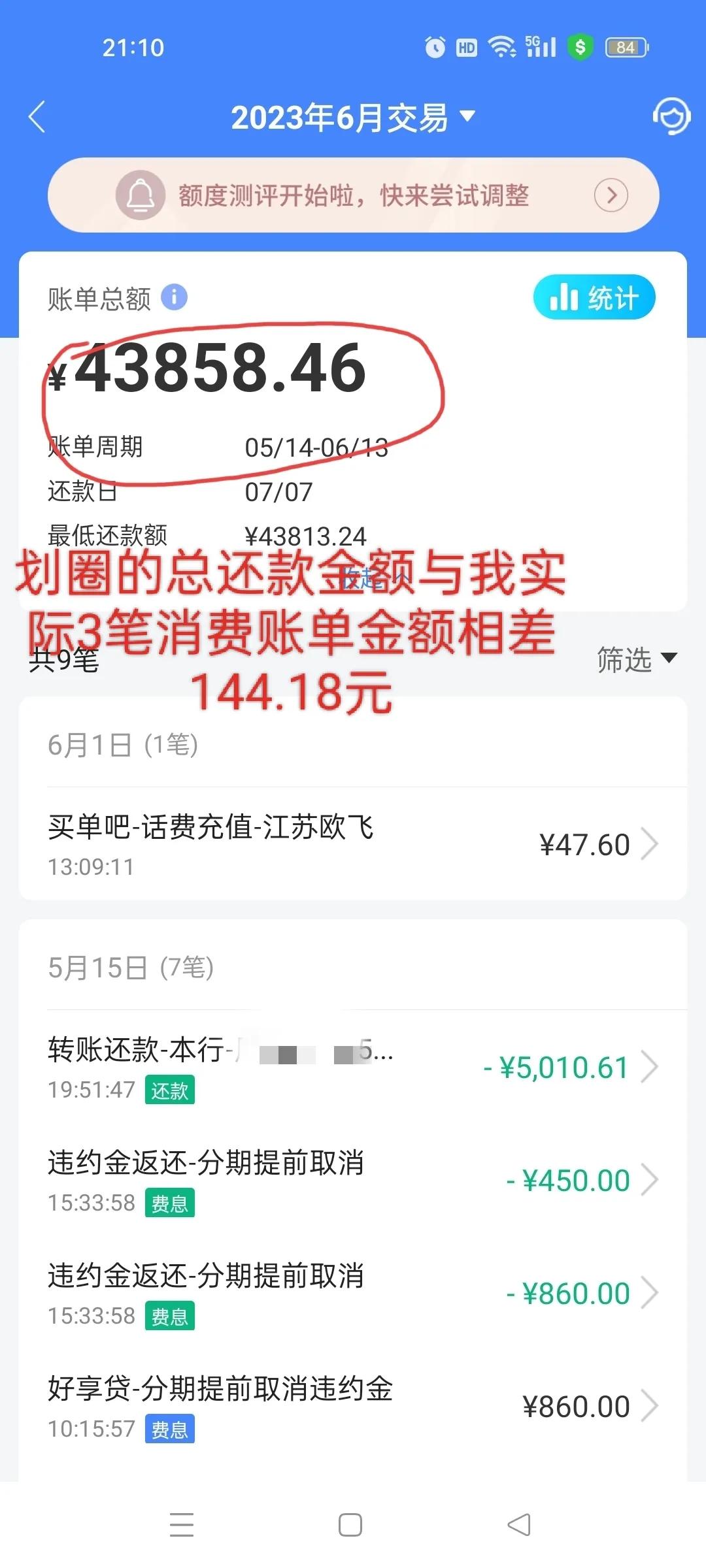Open the 买单吧-话费充值-江苏欧飞 transaction
Image resolution: width=706 pixels, height=1568 pixels.
pyautogui.click(x=353, y=844)
